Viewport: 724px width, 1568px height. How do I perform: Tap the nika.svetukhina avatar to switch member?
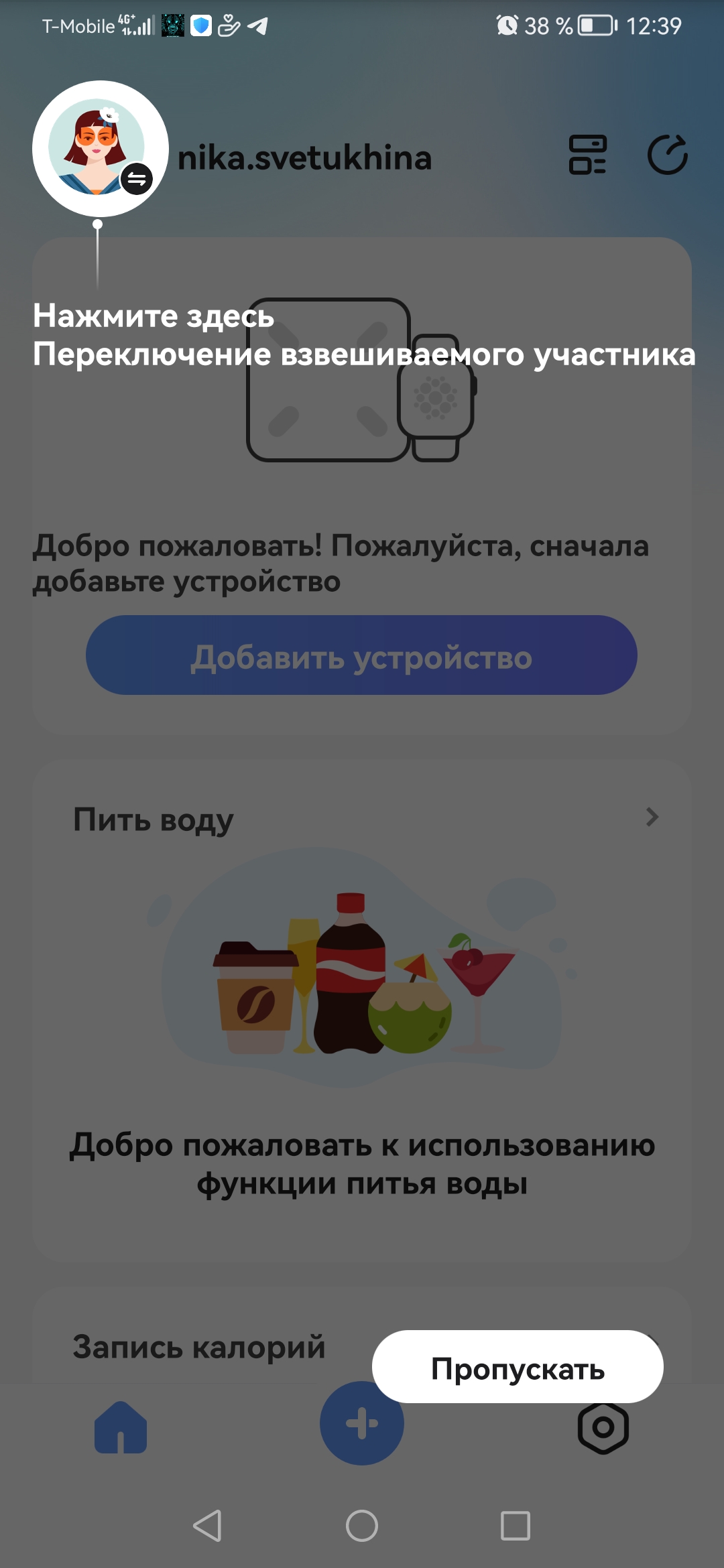(101, 149)
